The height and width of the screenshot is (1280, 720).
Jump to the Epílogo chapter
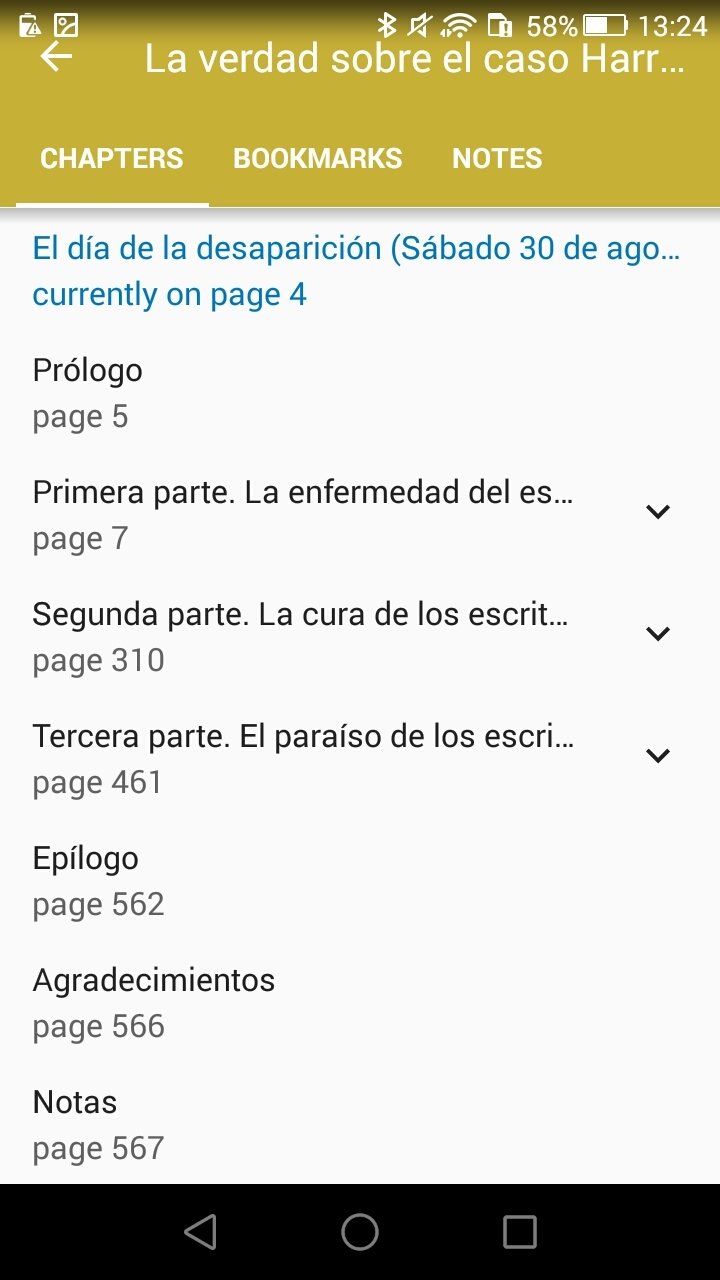[360, 881]
